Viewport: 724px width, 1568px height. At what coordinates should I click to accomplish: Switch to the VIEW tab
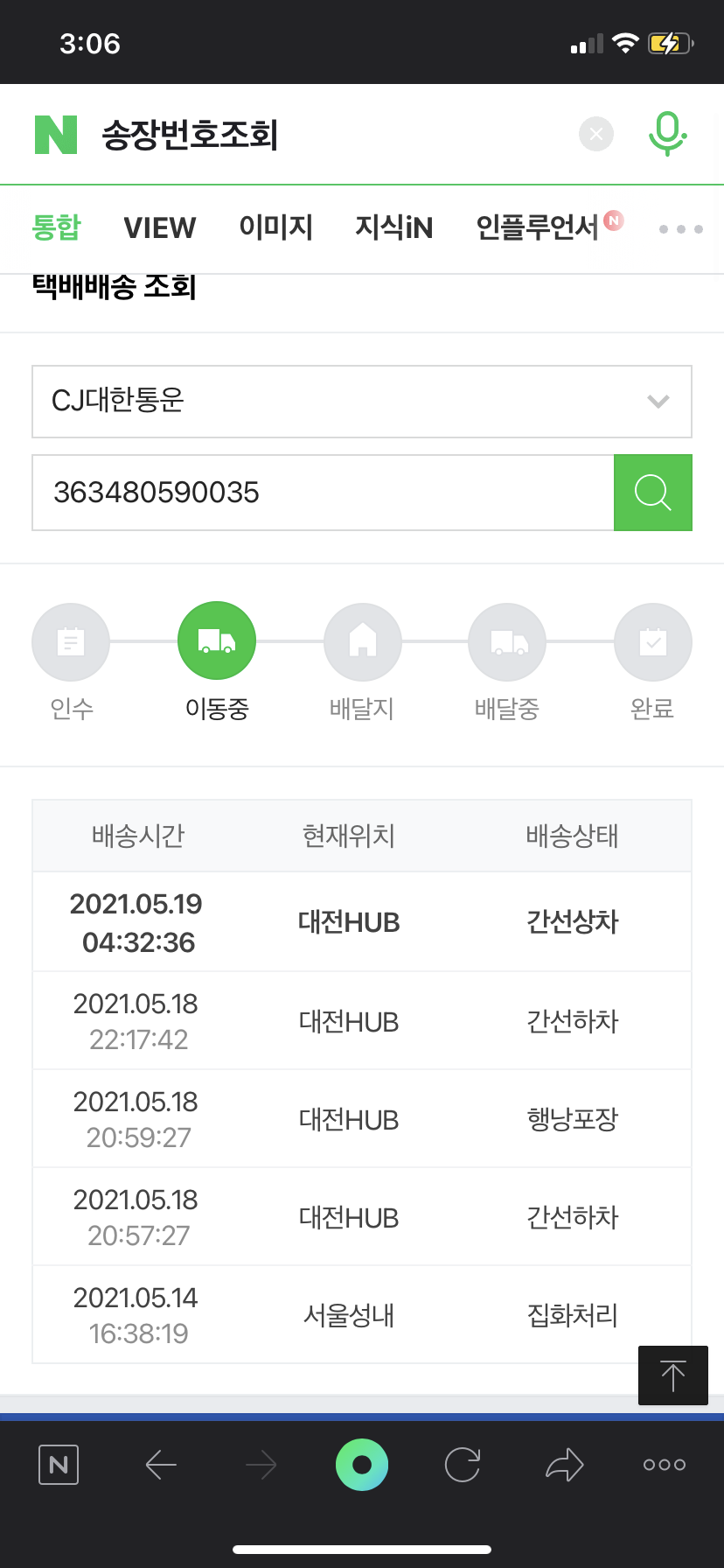coord(160,228)
